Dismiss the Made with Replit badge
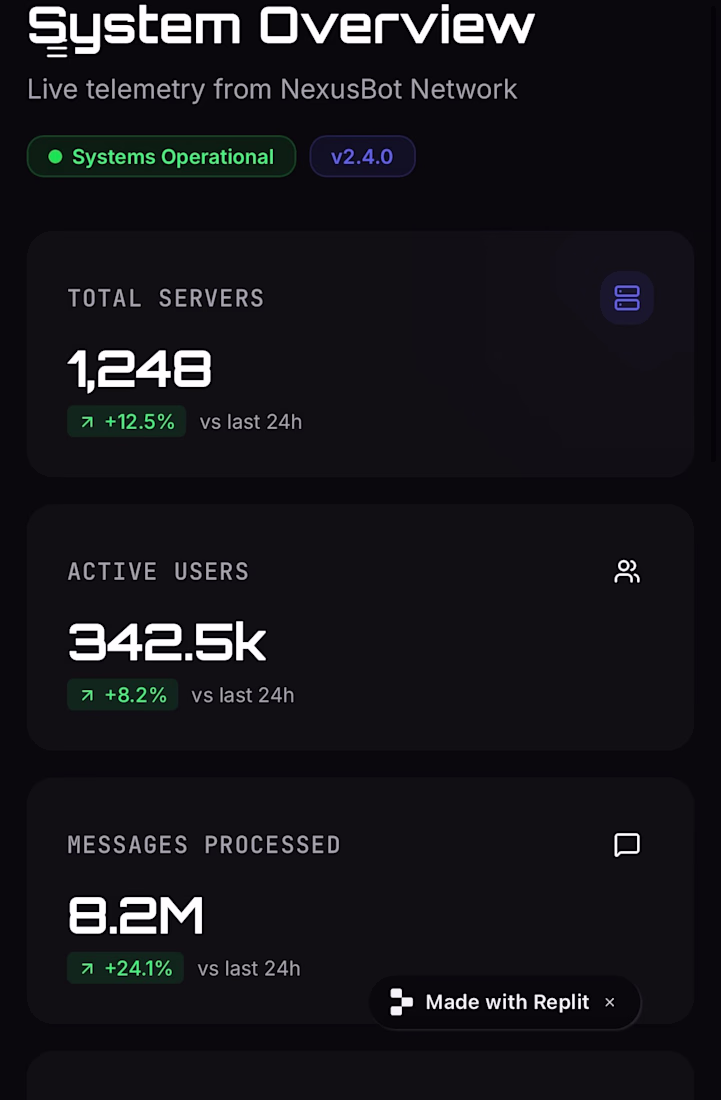721x1100 pixels. pyautogui.click(x=610, y=1002)
